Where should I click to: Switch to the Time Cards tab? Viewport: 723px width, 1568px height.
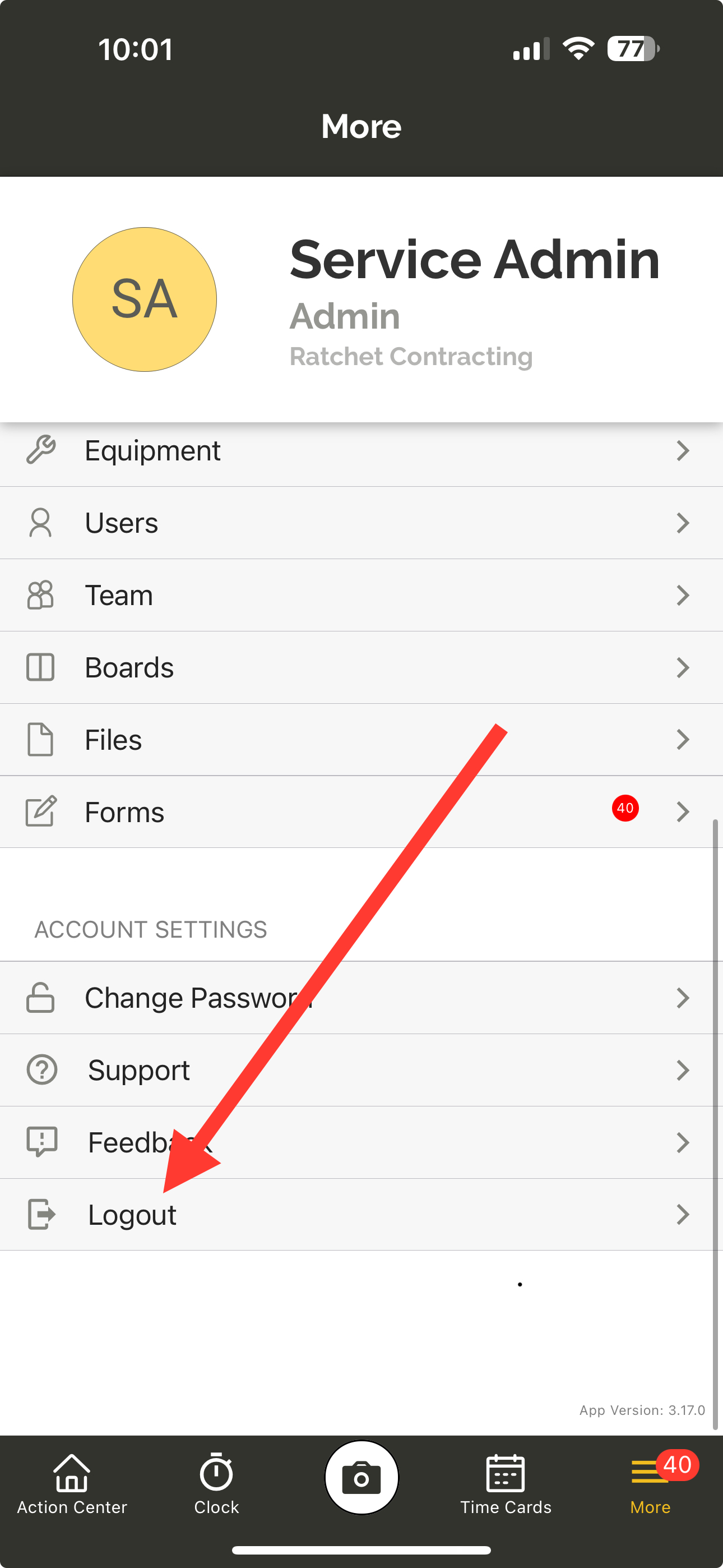pyautogui.click(x=506, y=1484)
